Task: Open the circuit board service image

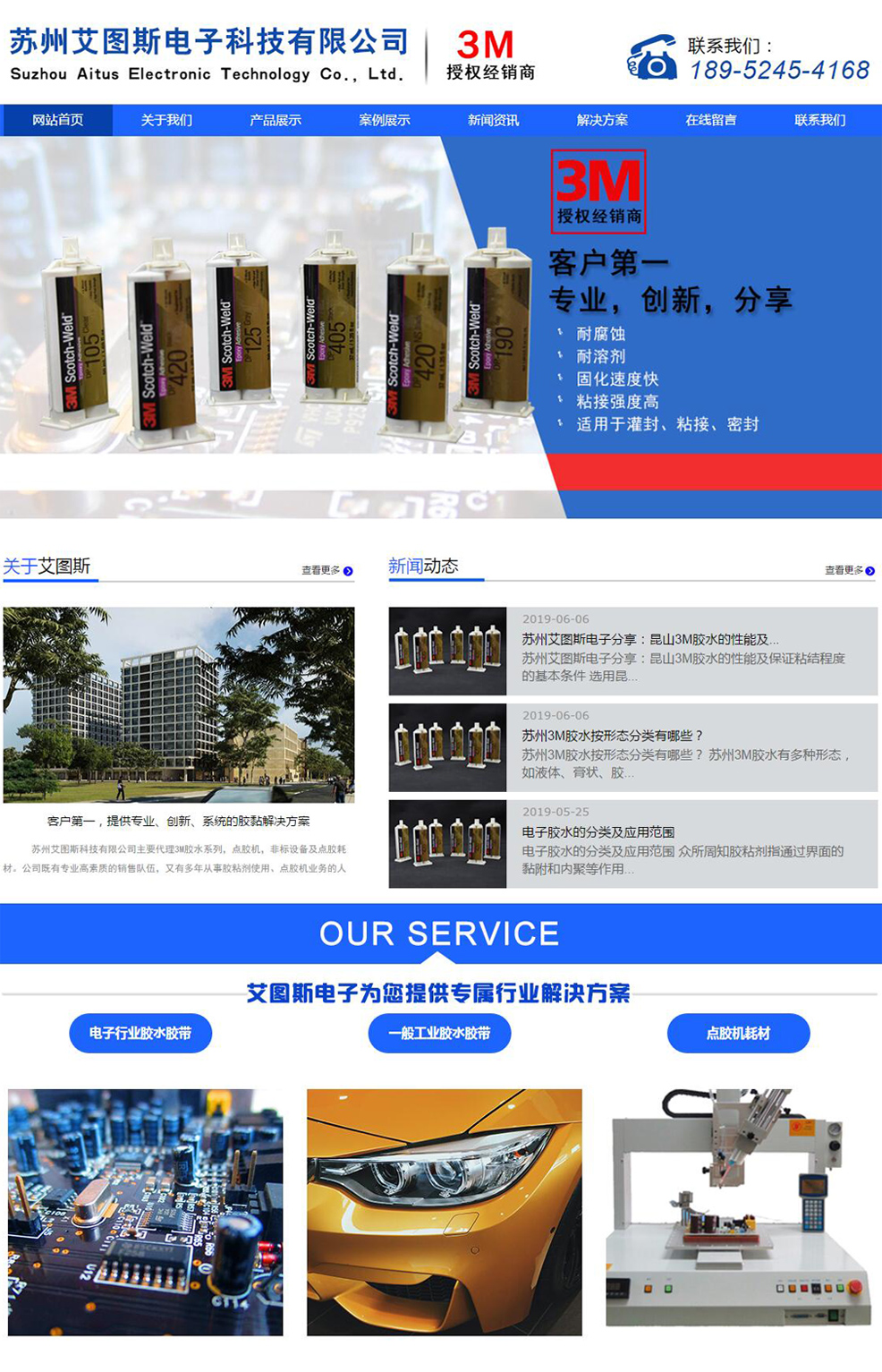Action: pos(145,1212)
